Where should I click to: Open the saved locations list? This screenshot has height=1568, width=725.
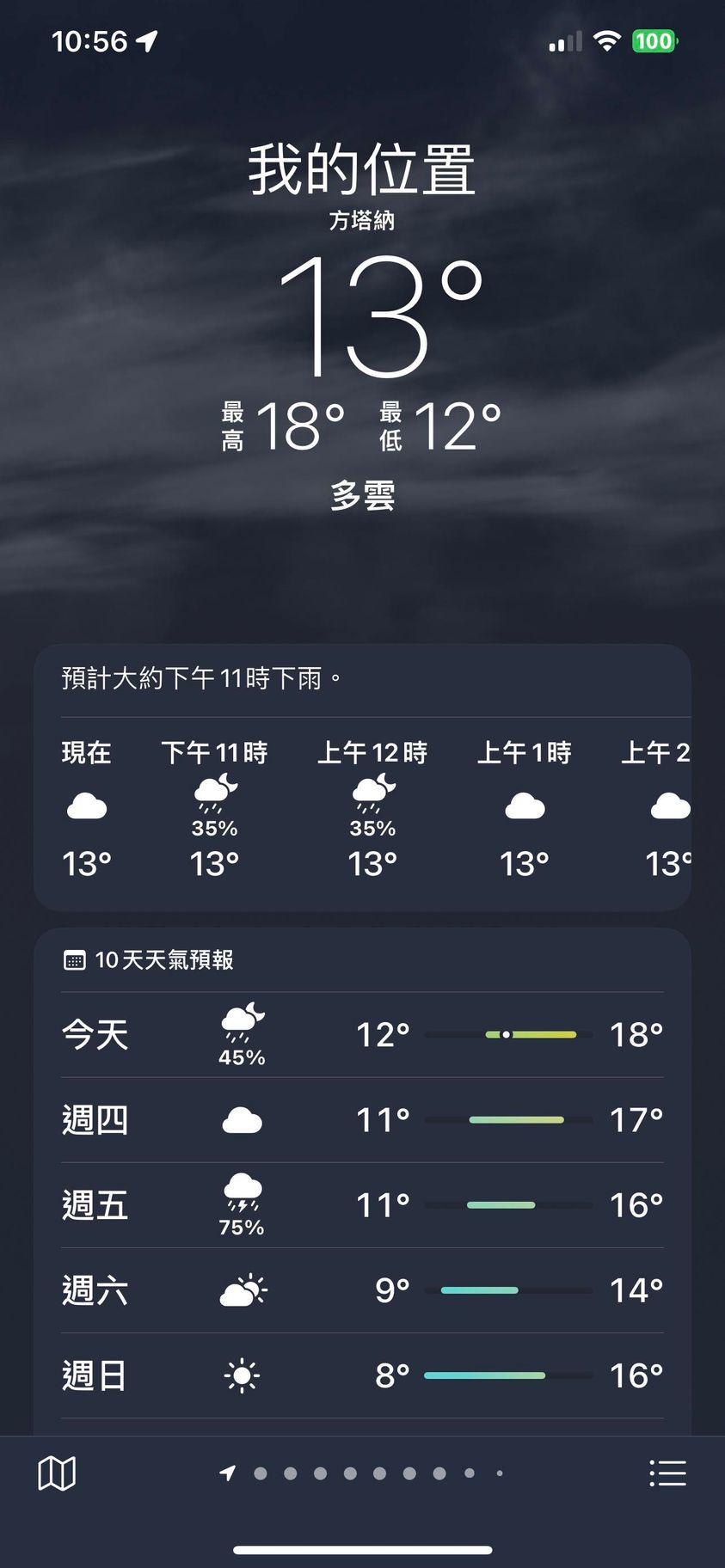click(x=667, y=1473)
